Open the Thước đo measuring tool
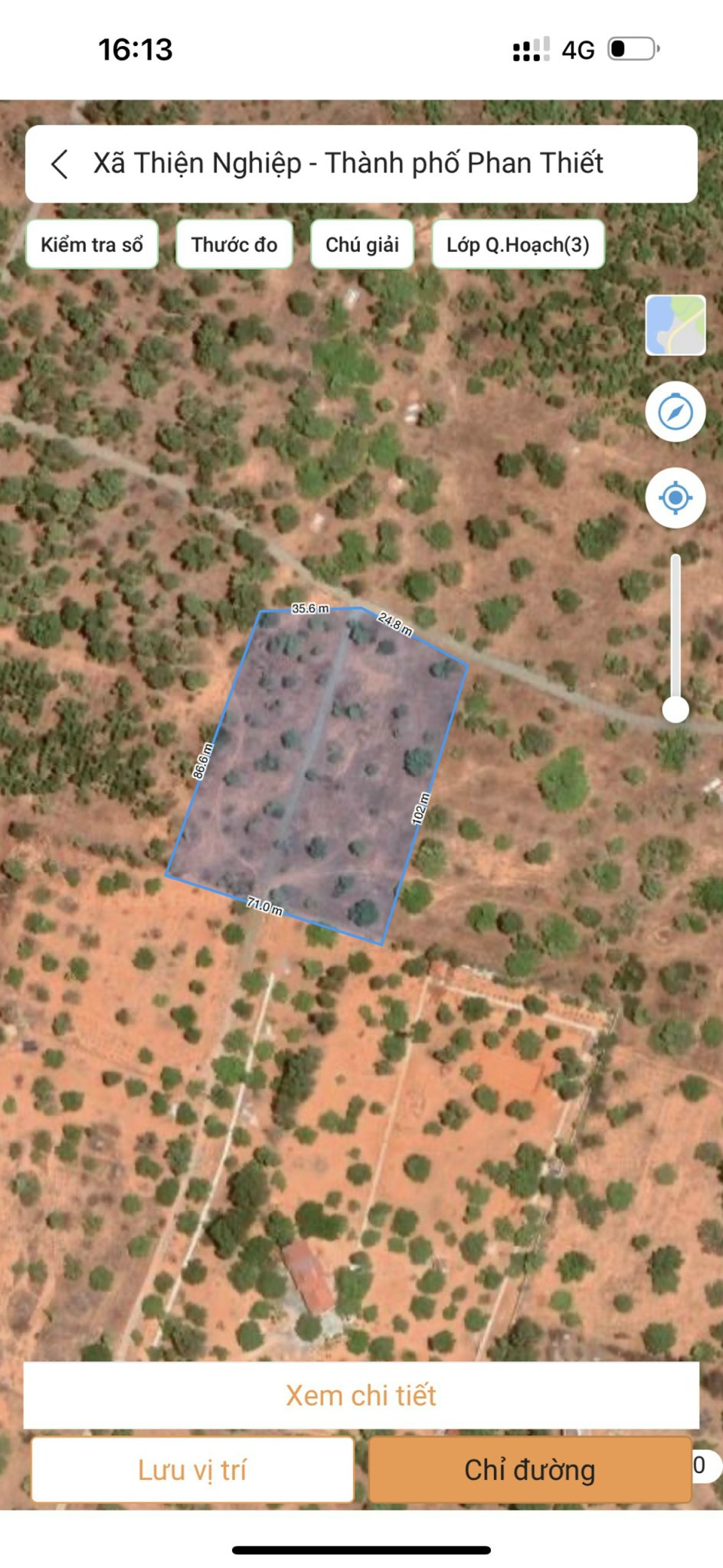723x1568 pixels. pyautogui.click(x=234, y=244)
